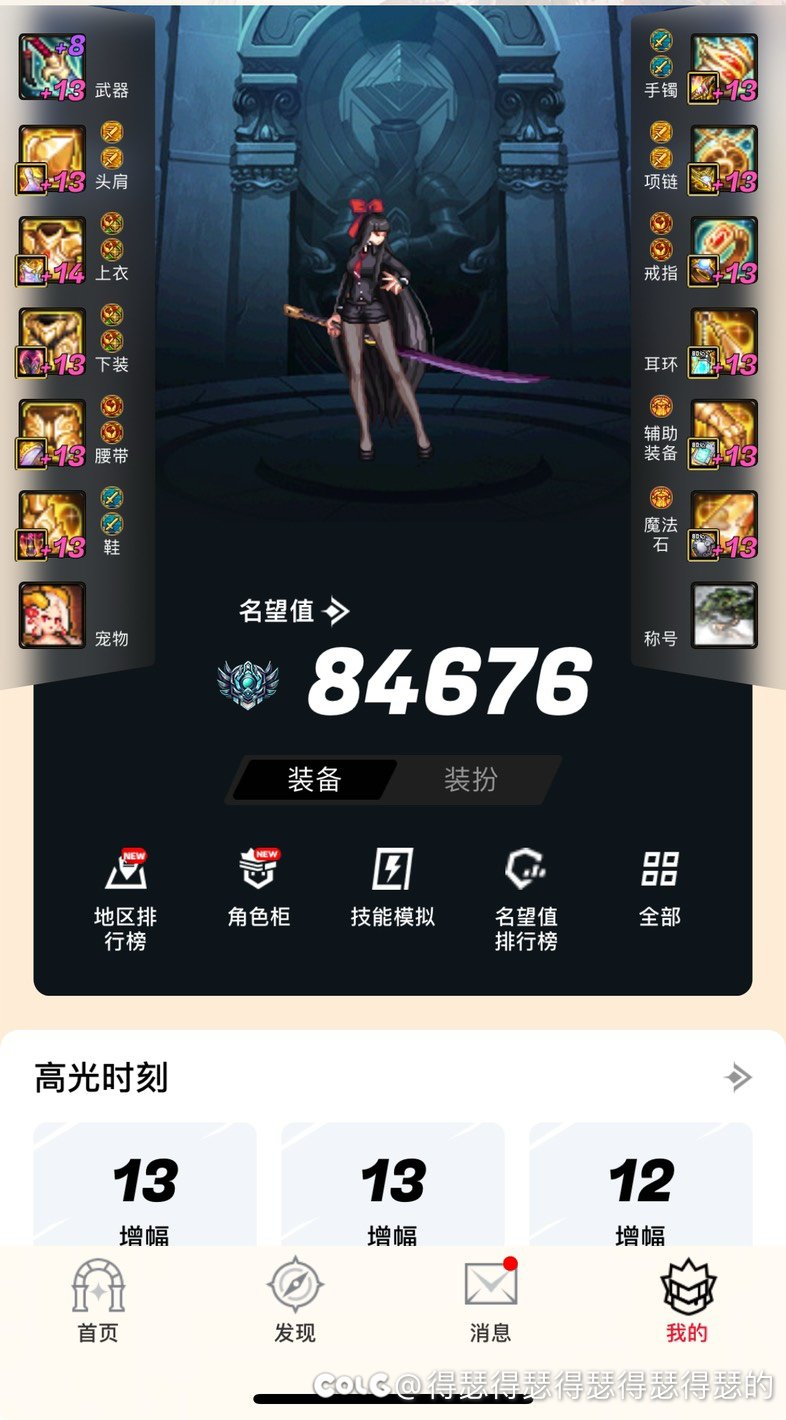View the 武器 equipment item
The width and height of the screenshot is (786, 1420).
coord(52,67)
